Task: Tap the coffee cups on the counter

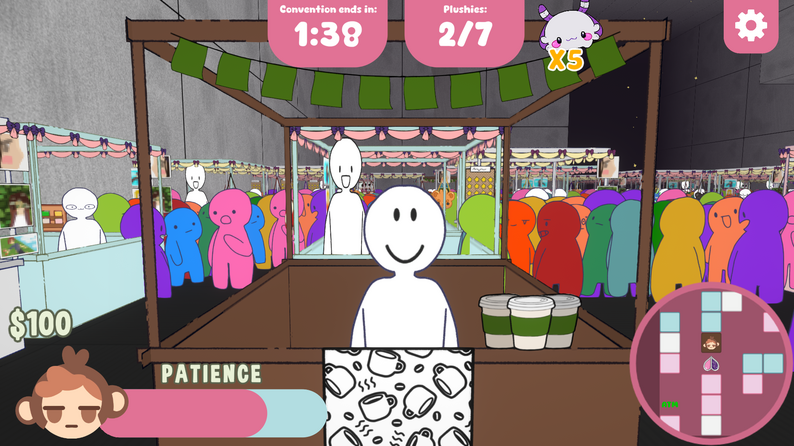Action: (x=528, y=320)
